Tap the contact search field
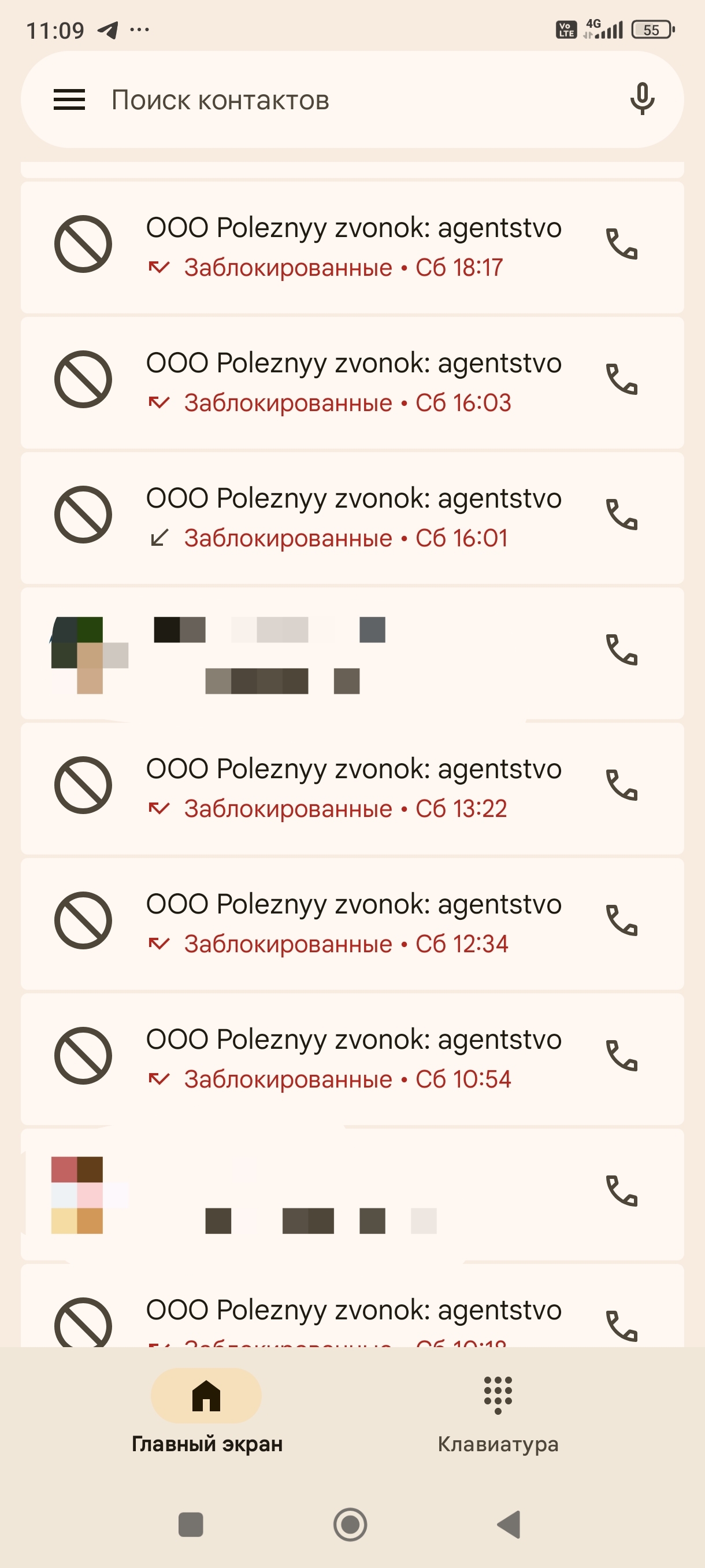Screen dimensions: 705x1568 pos(340,100)
